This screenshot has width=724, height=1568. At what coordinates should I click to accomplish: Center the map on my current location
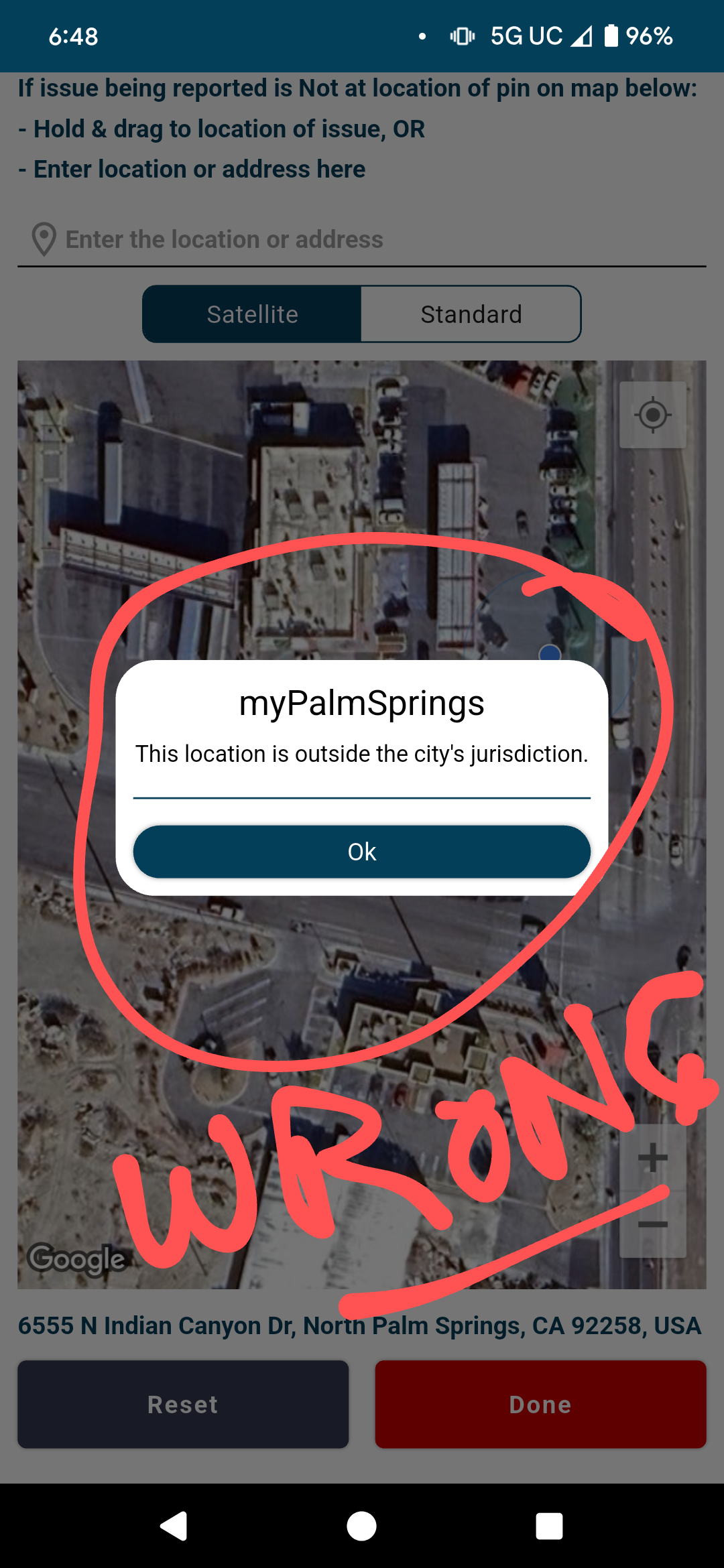[652, 415]
